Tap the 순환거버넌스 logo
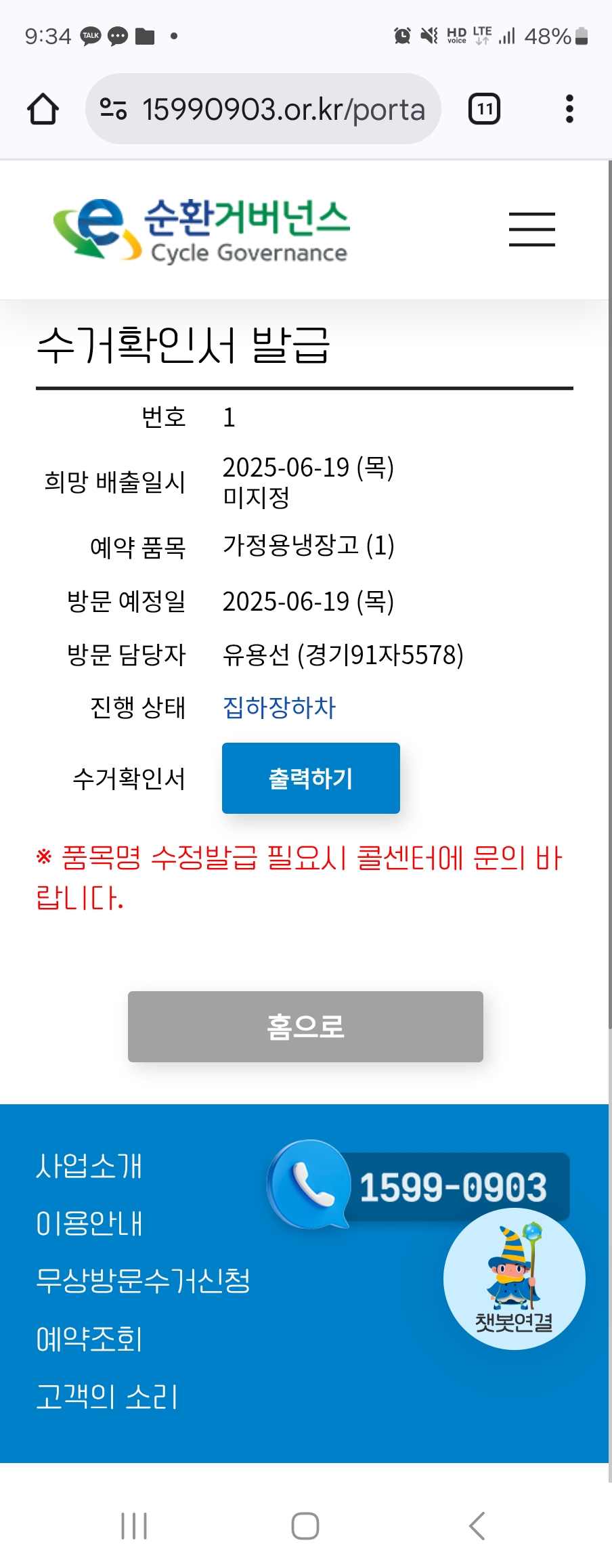 click(201, 230)
